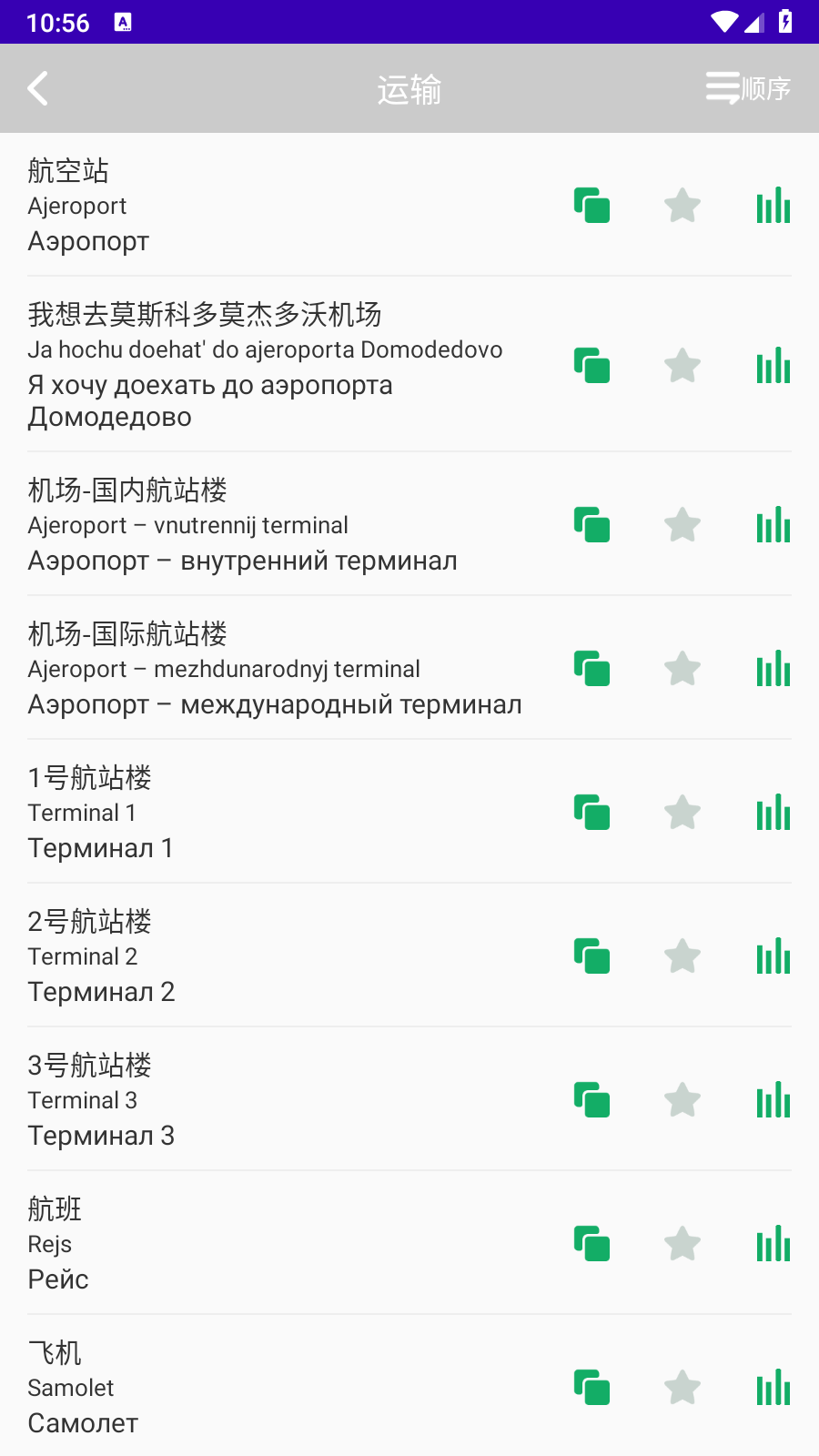This screenshot has width=819, height=1456.
Task: Play audio for Аэропорт phrase
Action: click(x=773, y=206)
